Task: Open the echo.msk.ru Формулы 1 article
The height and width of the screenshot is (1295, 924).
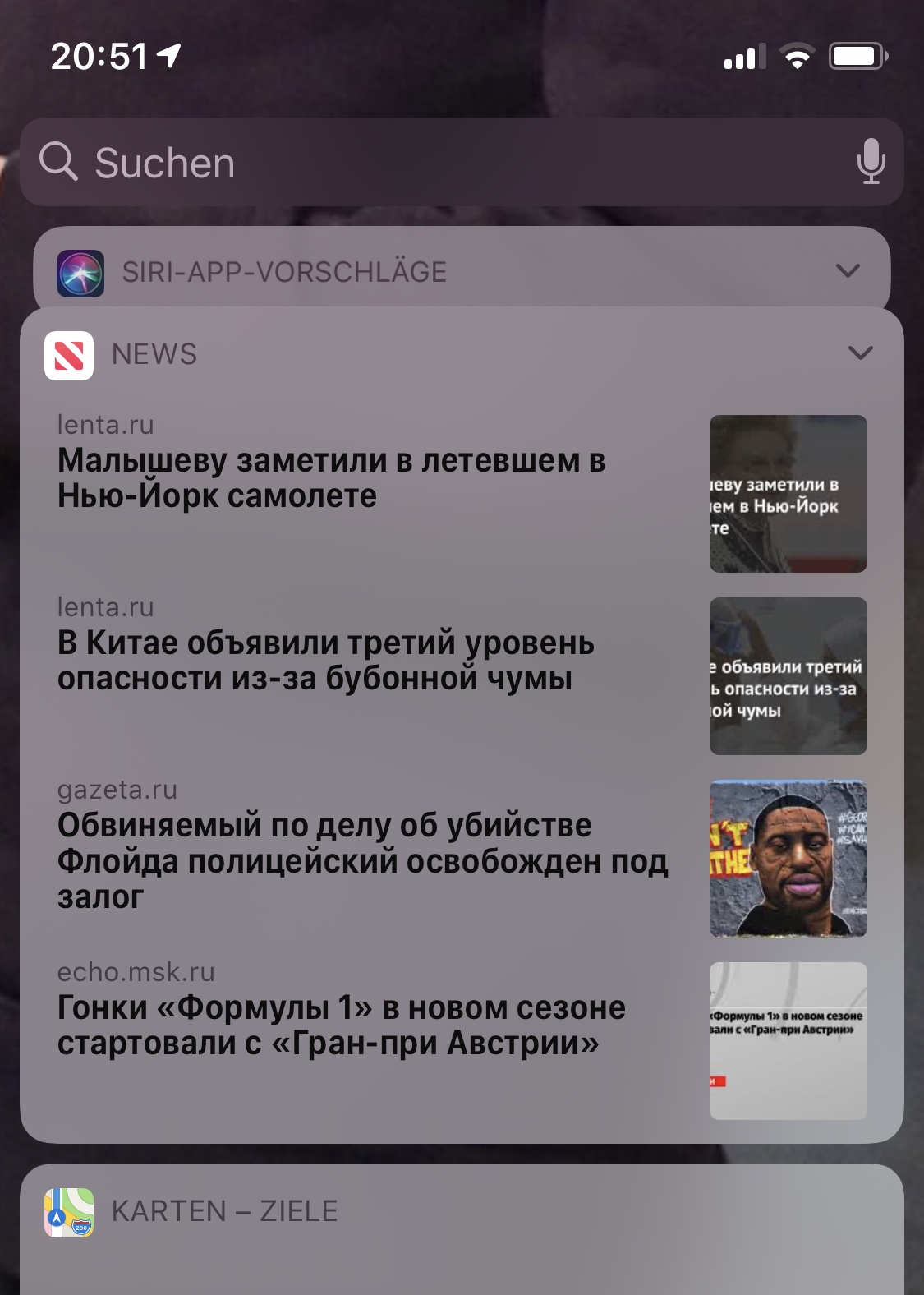Action: (462, 1040)
